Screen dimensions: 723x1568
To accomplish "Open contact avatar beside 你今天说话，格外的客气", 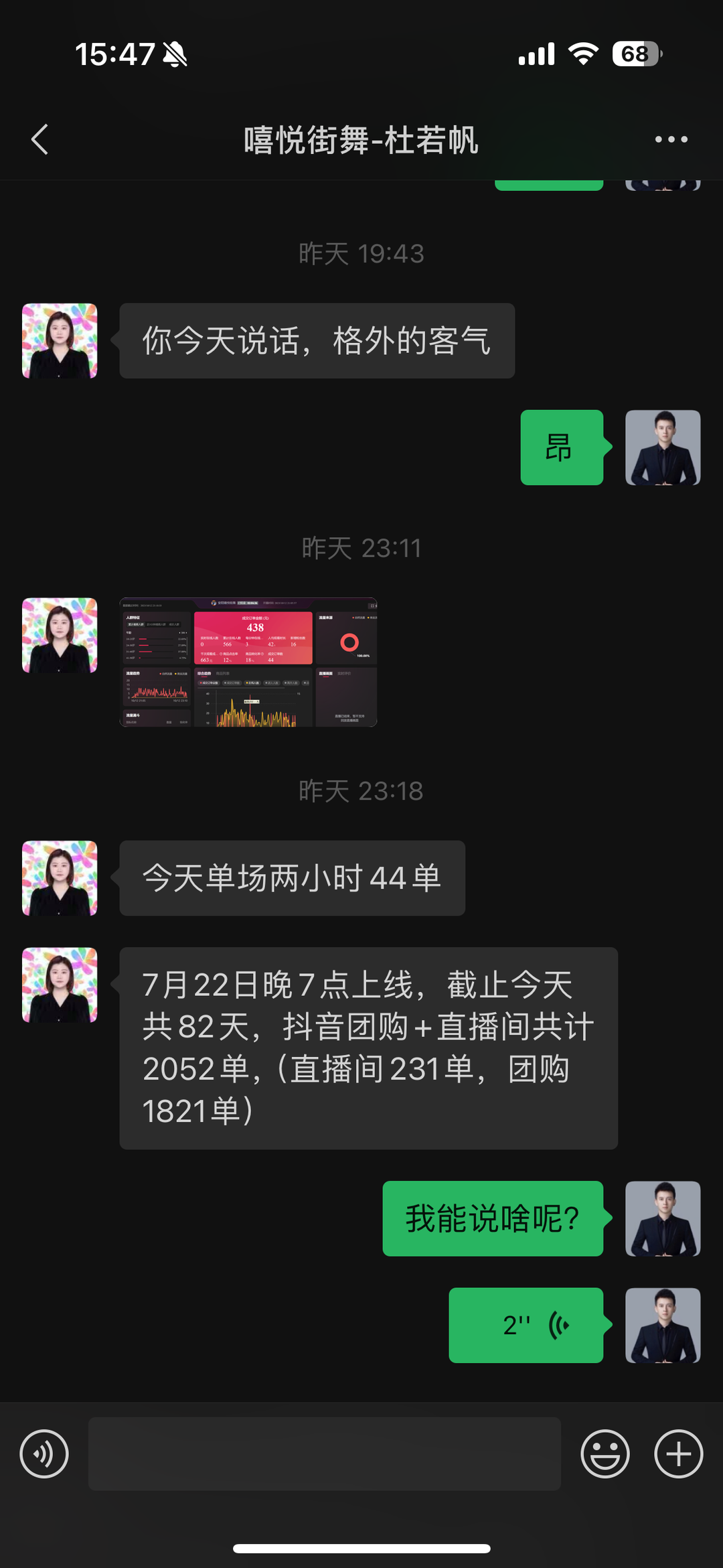I will coord(60,341).
